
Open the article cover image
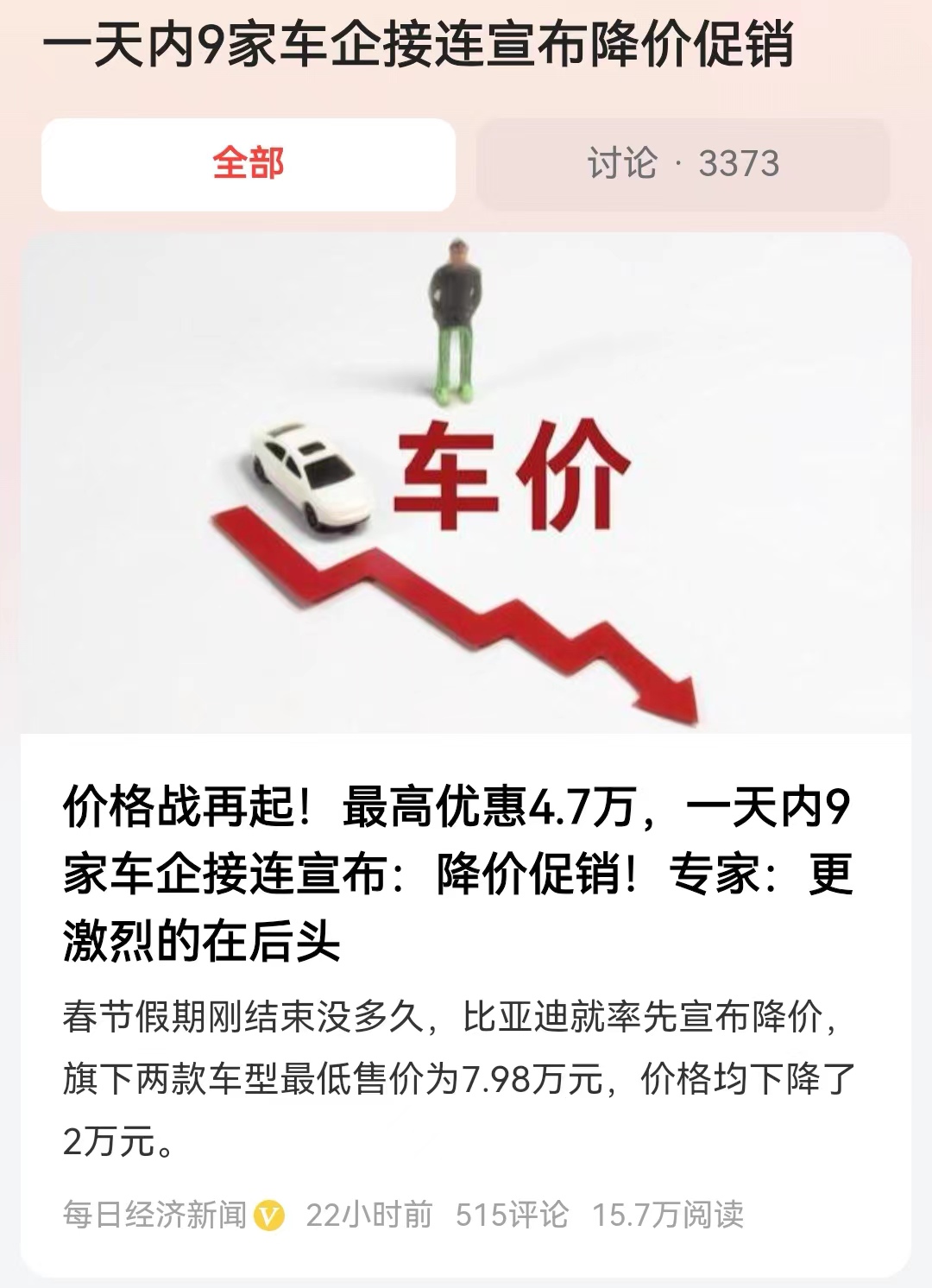pos(466,483)
